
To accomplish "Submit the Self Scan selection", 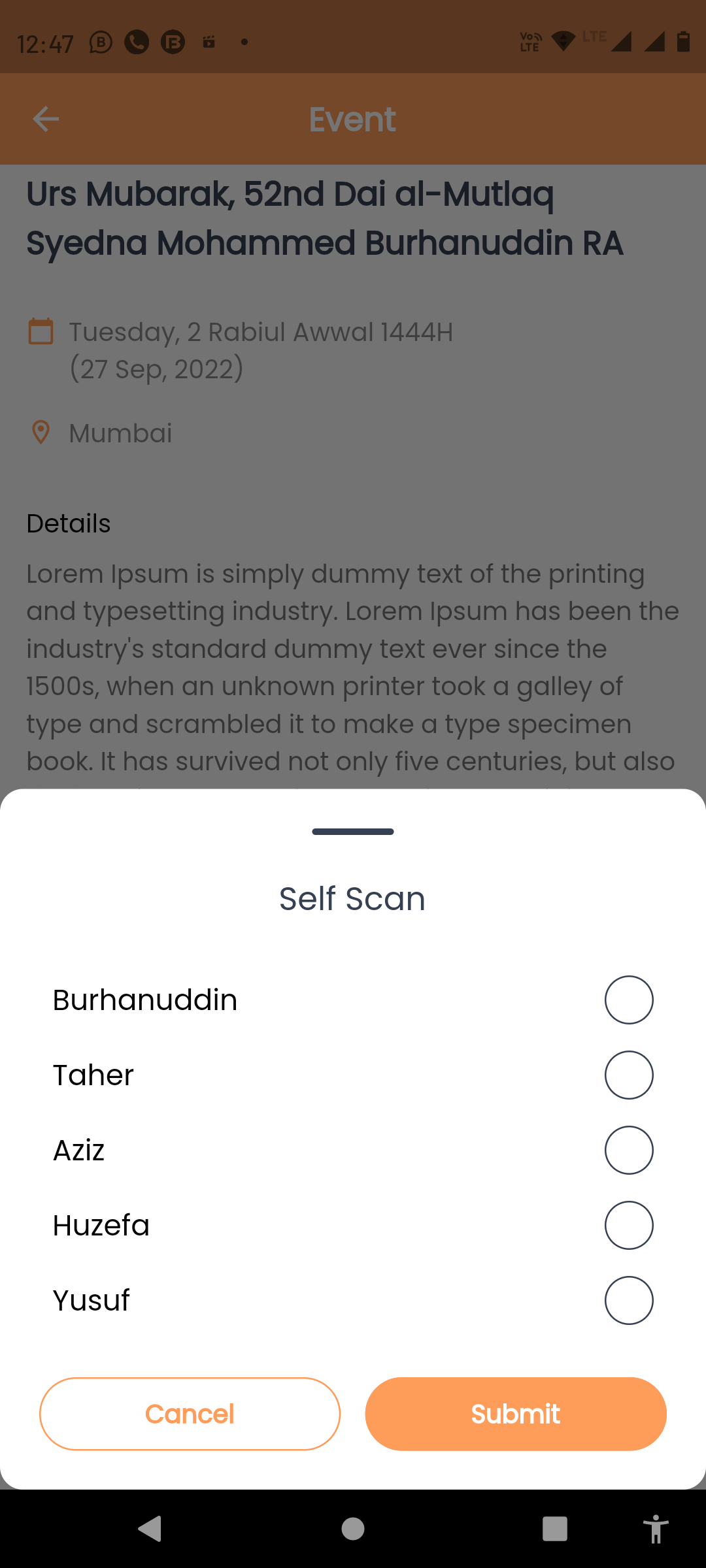I will [x=516, y=1414].
